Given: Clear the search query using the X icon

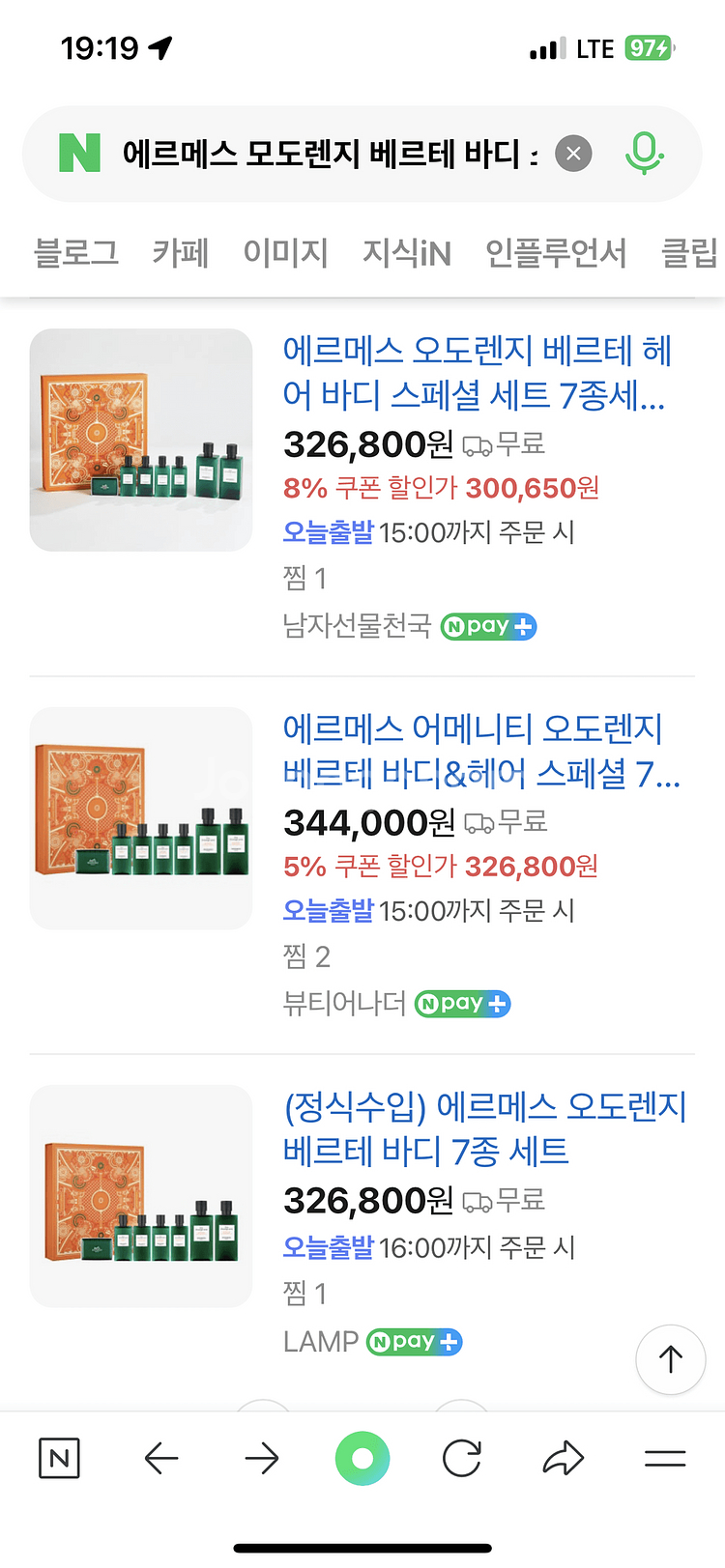Looking at the screenshot, I should pos(572,153).
